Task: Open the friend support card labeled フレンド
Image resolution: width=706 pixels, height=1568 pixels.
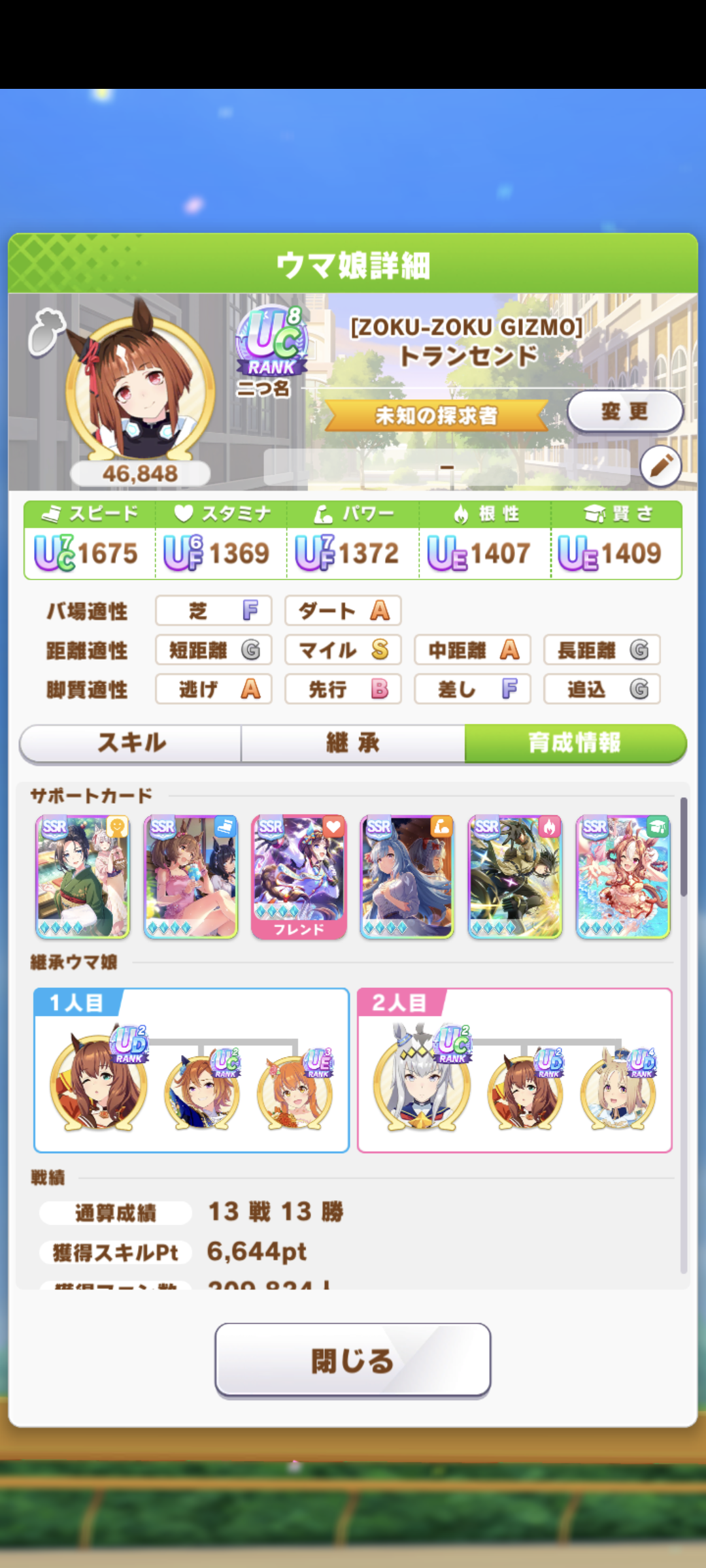Action: [299, 877]
